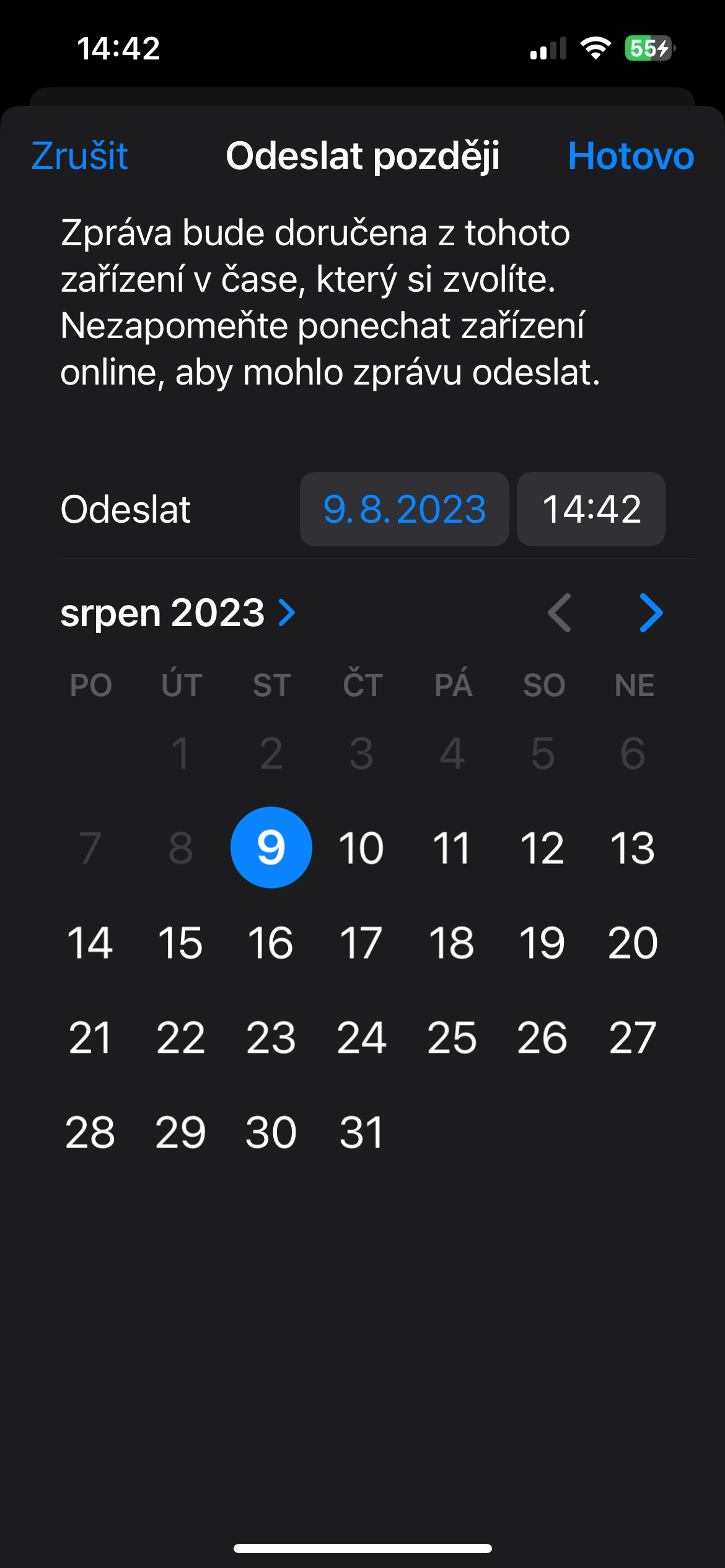The height and width of the screenshot is (1568, 725).
Task: Pick day 15 in the calendar
Action: coord(180,943)
